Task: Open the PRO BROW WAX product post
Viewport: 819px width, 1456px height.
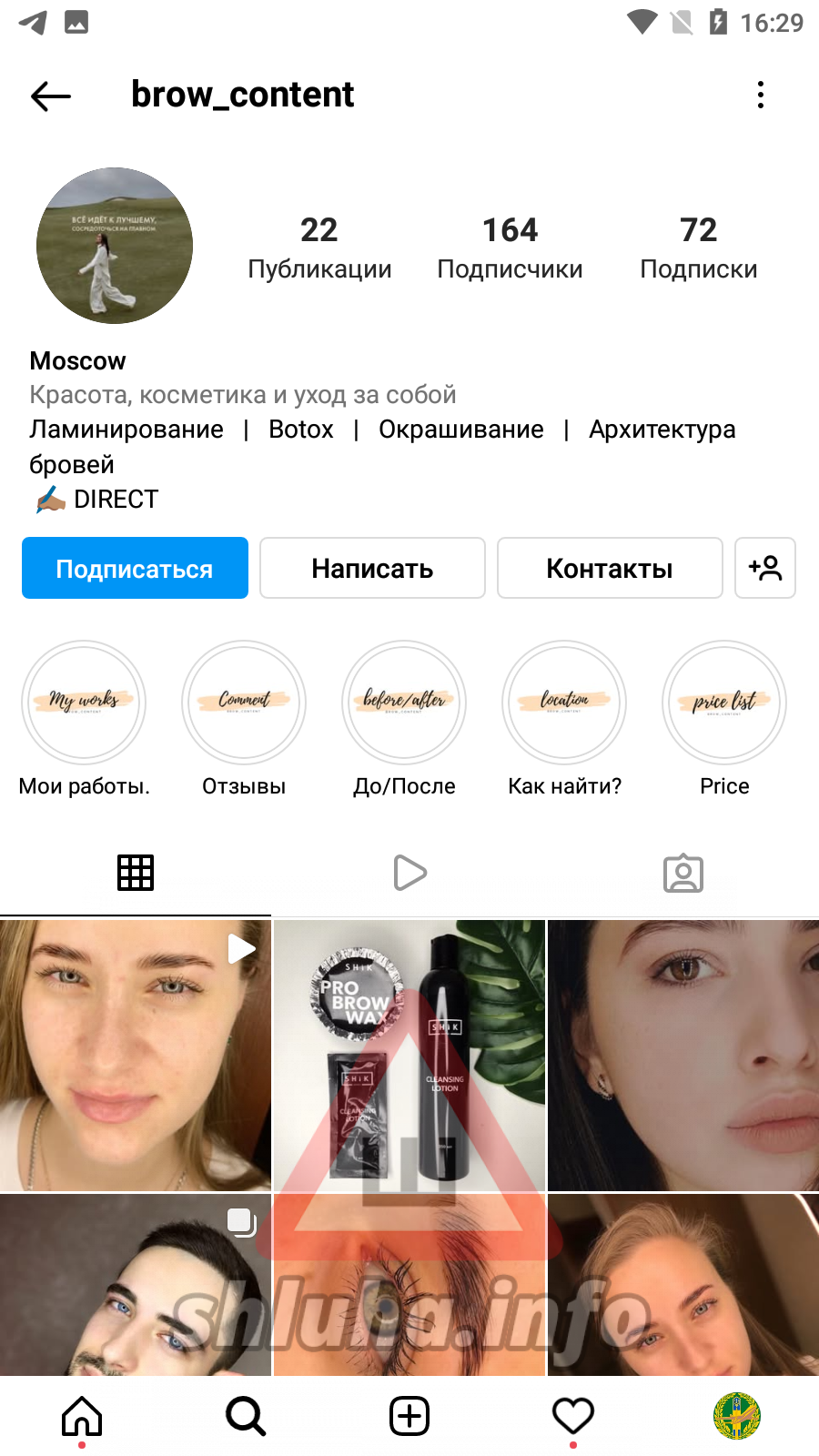Action: [409, 1055]
